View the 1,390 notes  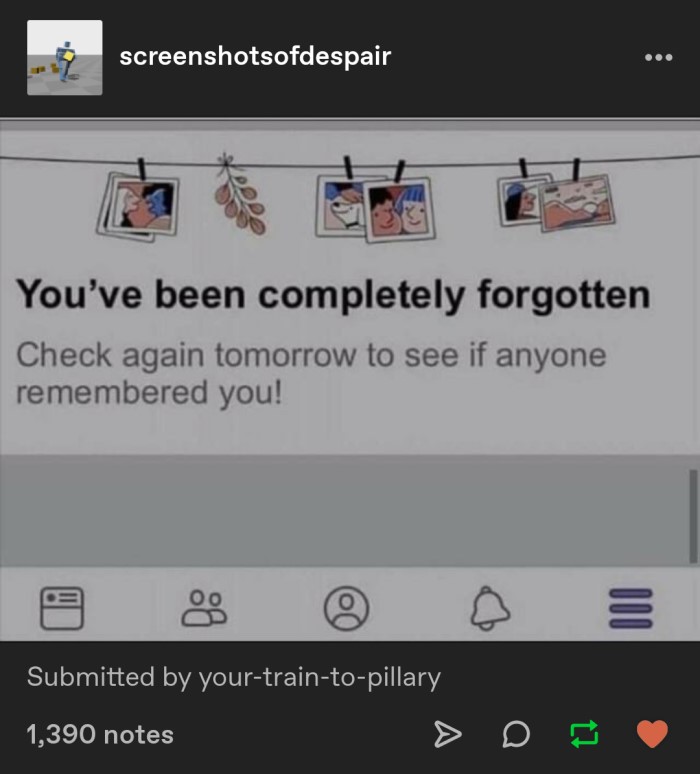(100, 735)
